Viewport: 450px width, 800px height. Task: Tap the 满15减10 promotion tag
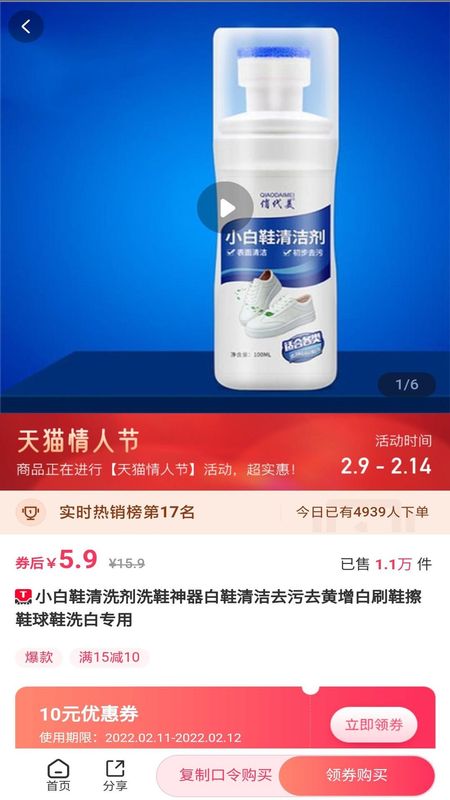click(109, 657)
